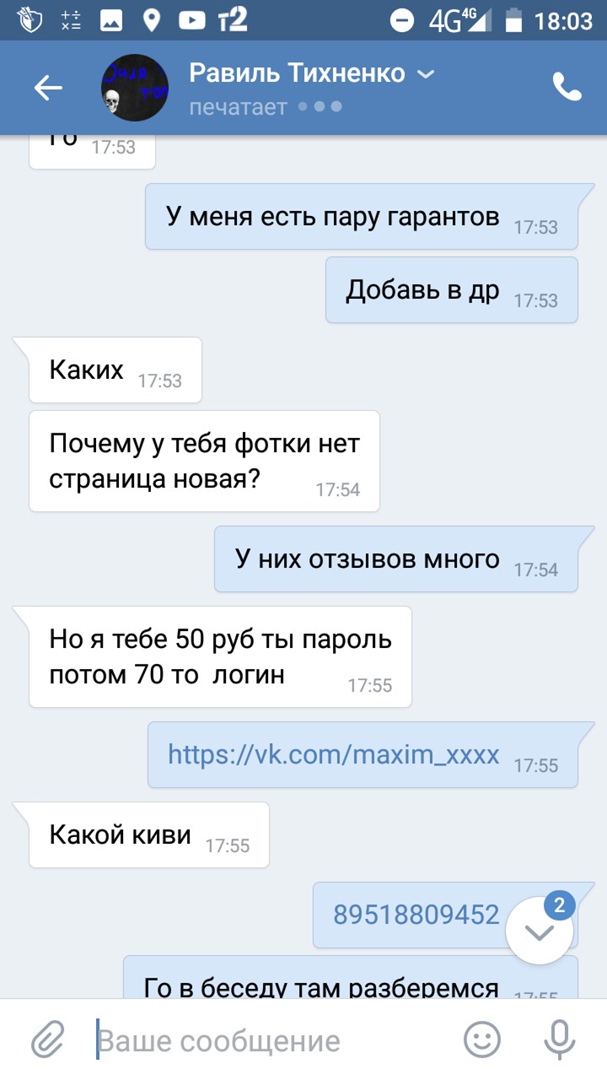The width and height of the screenshot is (607, 1080).
Task: Open the vk.com/maxim_xxxx link
Action: tap(333, 754)
